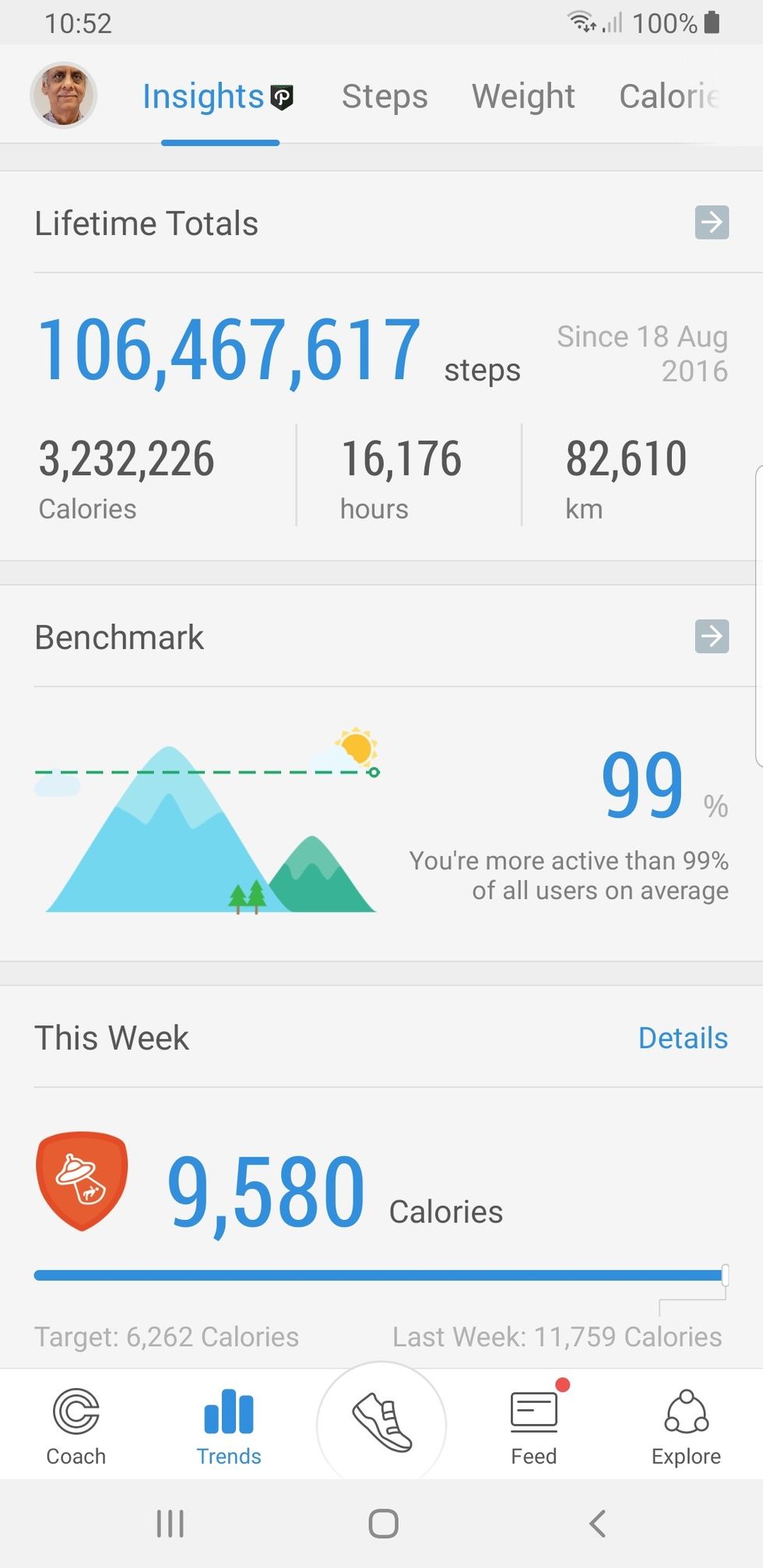Image resolution: width=763 pixels, height=1568 pixels.
Task: Switch to the Weight tab
Action: (523, 97)
